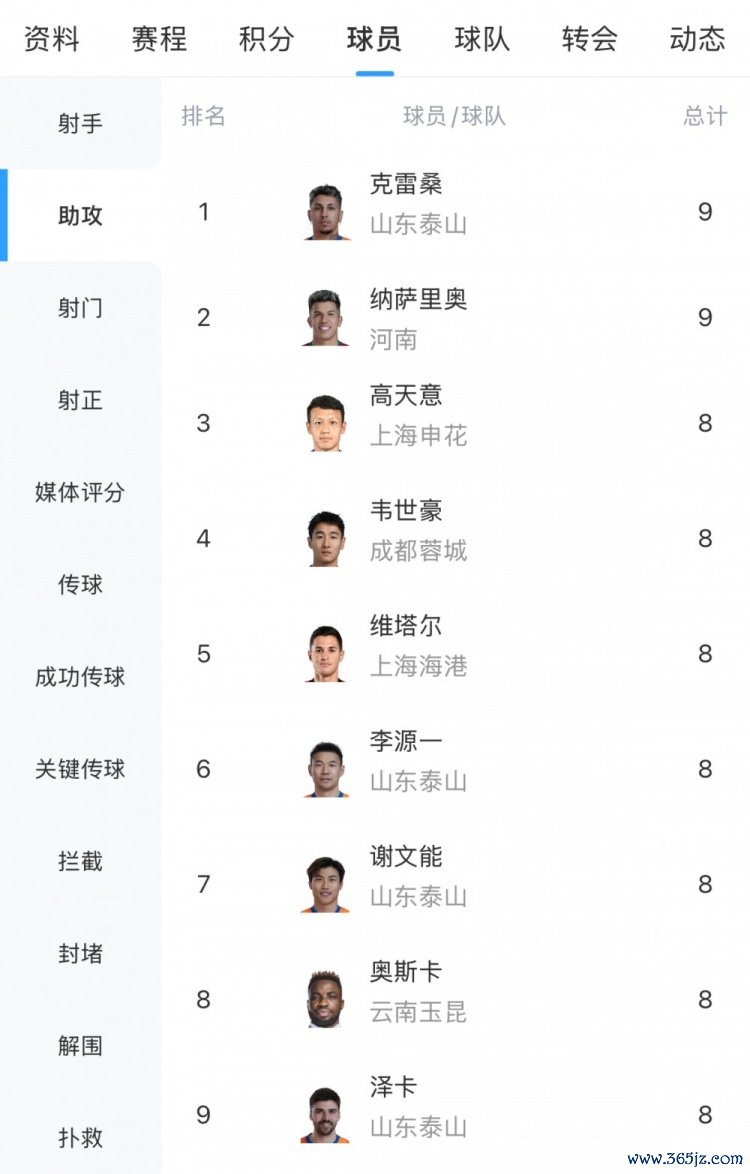The width and height of the screenshot is (750, 1174).
Task: Open the 赛程 tab
Action: (x=159, y=39)
